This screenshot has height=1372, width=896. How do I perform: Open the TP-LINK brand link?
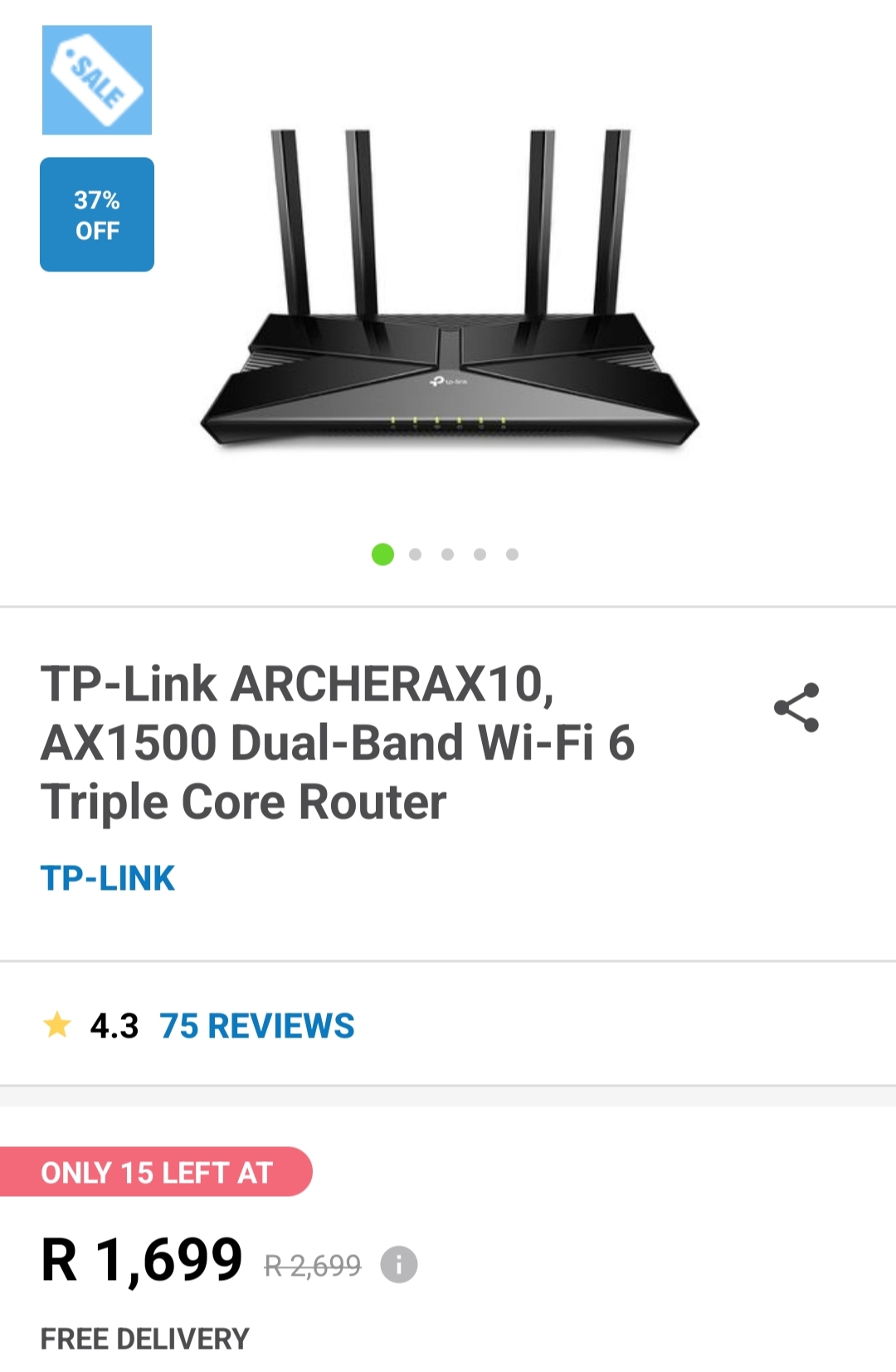(108, 878)
